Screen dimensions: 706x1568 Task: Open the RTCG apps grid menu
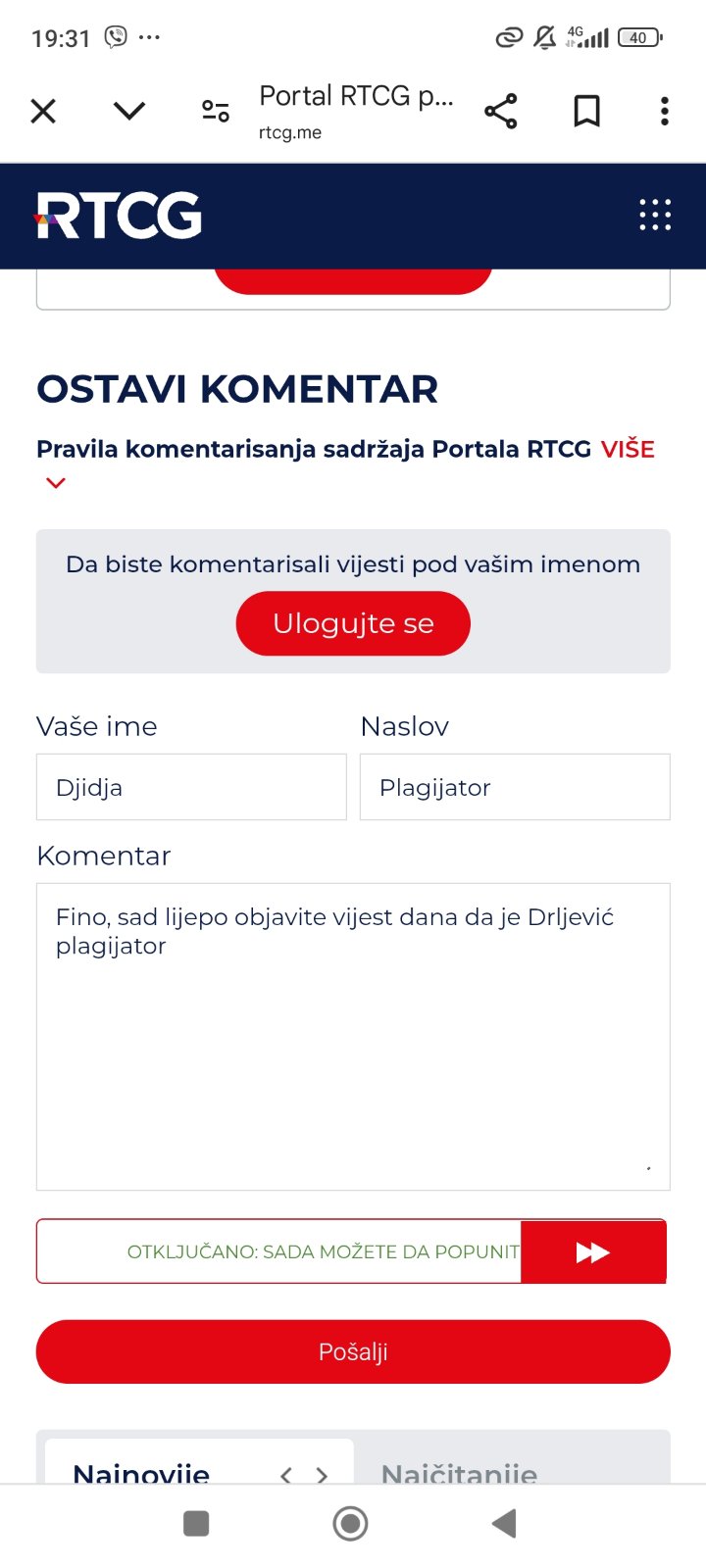[x=654, y=216]
